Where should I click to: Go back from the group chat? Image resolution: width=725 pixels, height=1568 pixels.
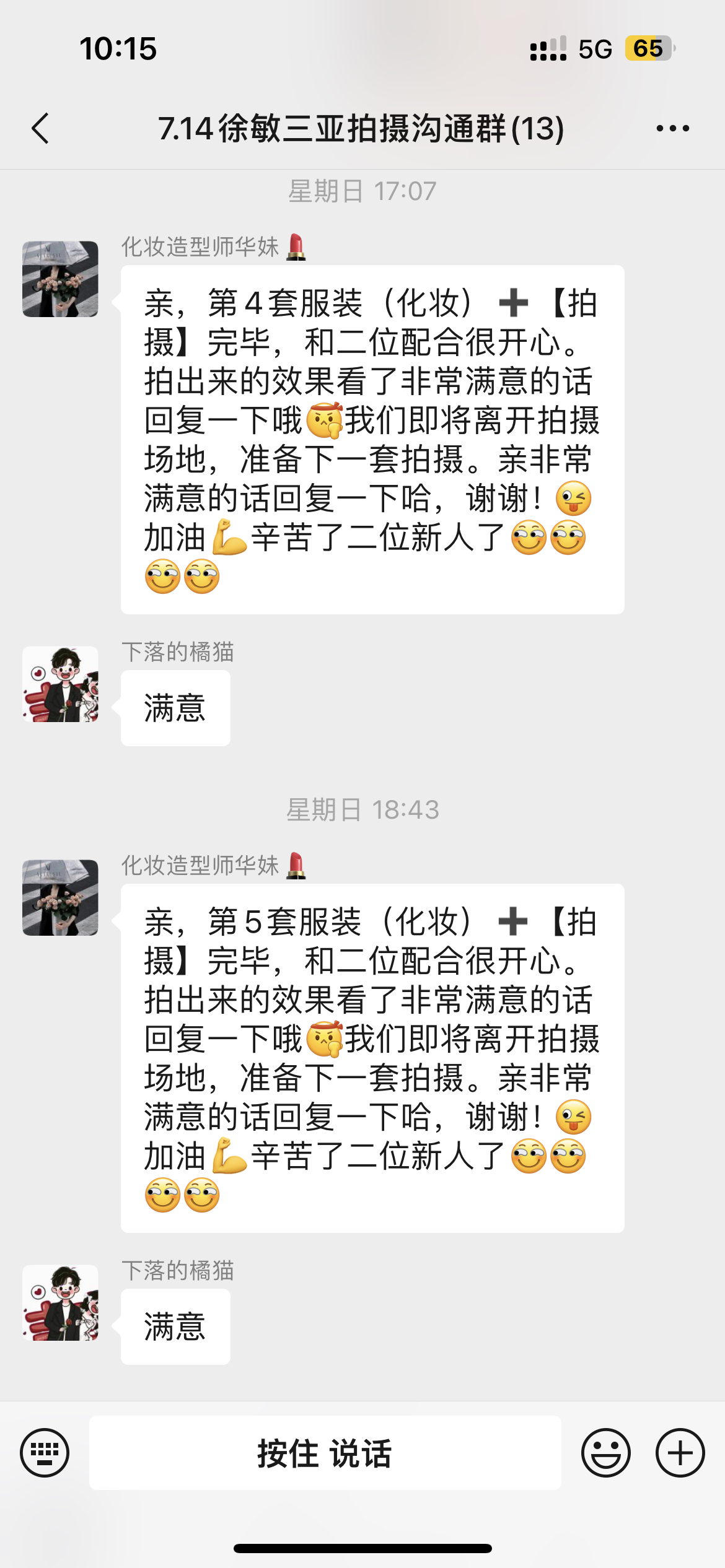tap(41, 129)
